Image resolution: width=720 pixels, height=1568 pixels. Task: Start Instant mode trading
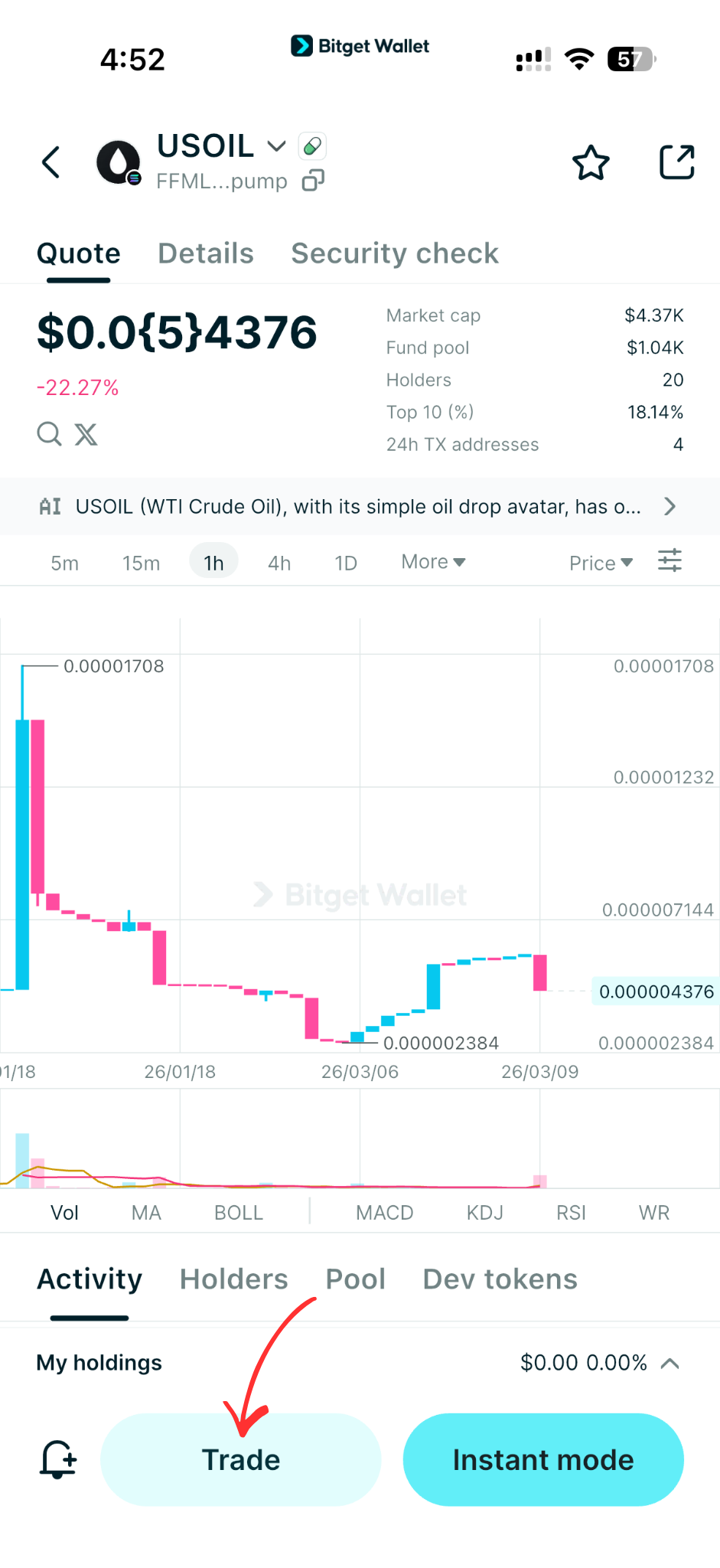click(542, 1459)
